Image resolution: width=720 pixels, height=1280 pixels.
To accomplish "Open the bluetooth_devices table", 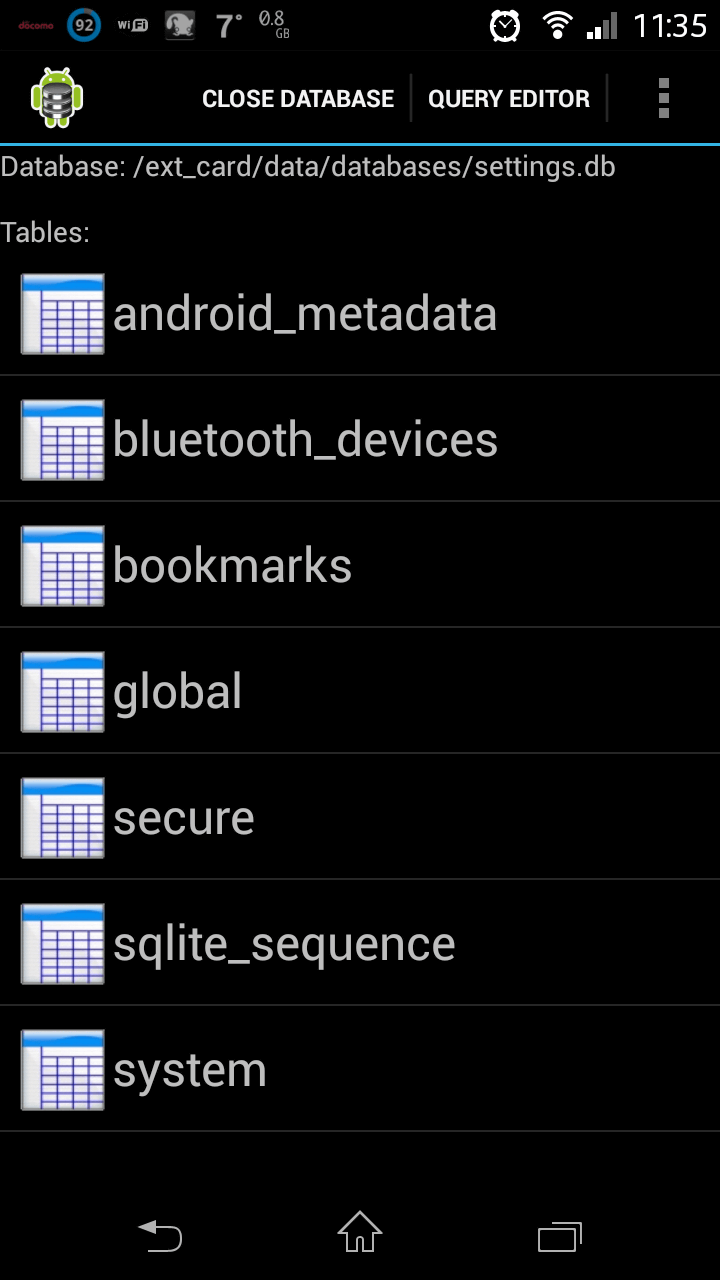I will 360,439.
